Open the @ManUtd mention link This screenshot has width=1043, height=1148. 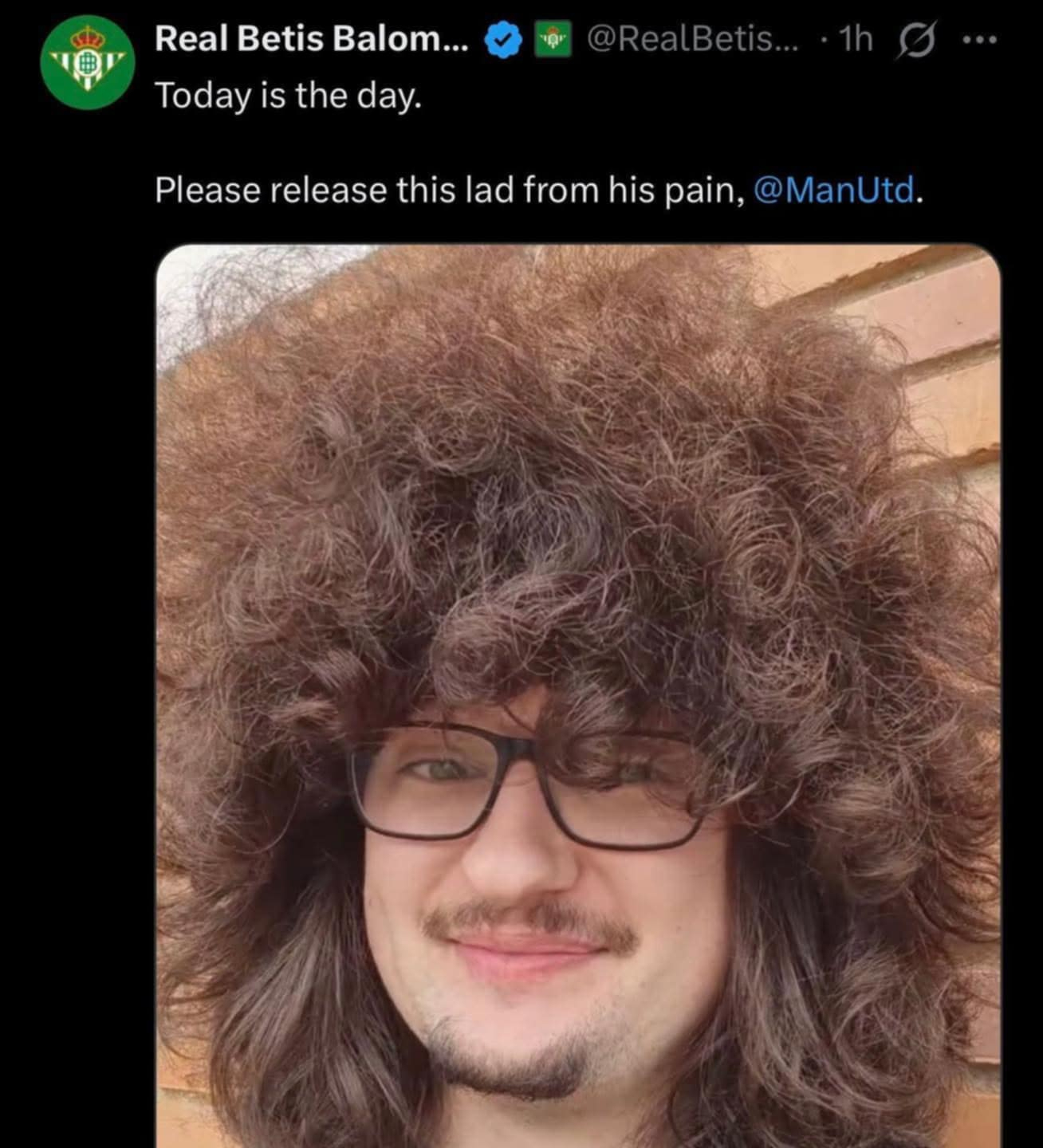833,191
